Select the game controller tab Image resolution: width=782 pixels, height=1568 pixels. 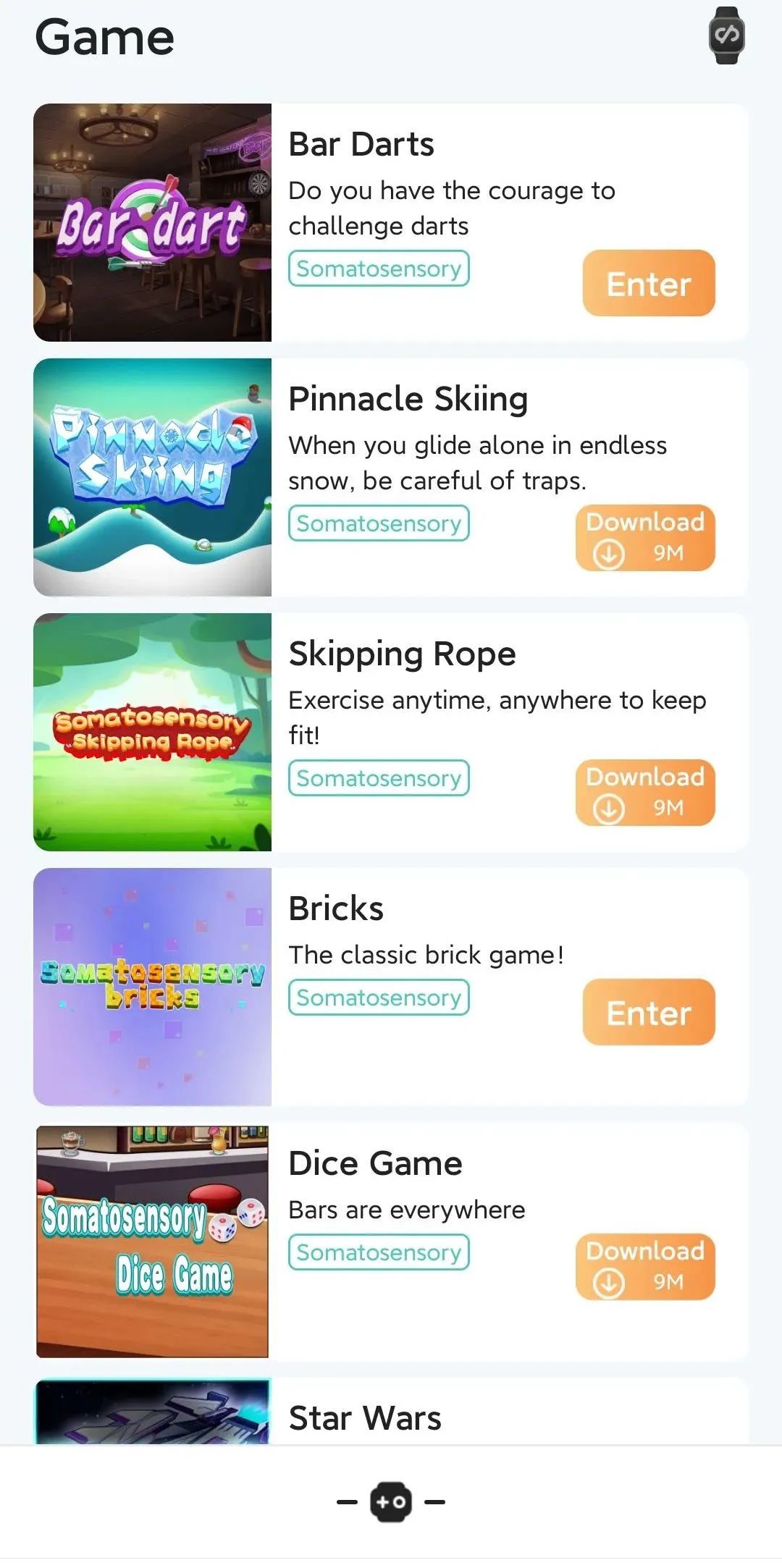(x=391, y=1502)
